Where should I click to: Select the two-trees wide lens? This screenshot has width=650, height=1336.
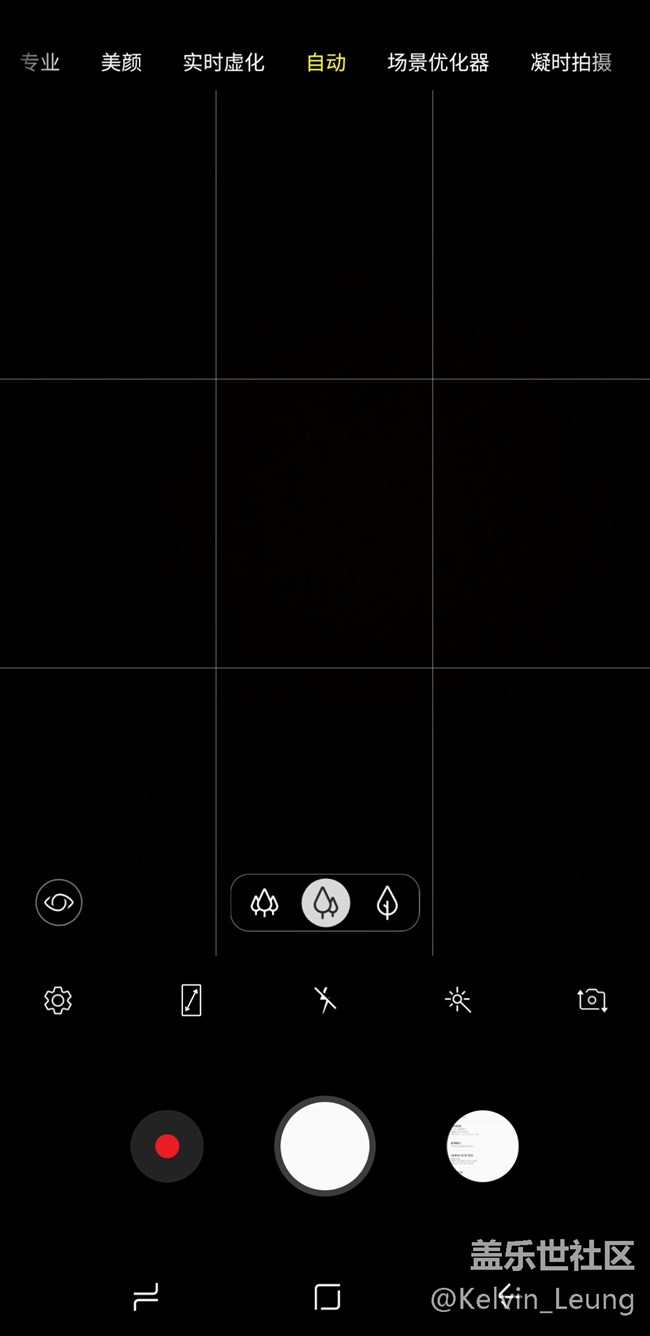click(326, 903)
